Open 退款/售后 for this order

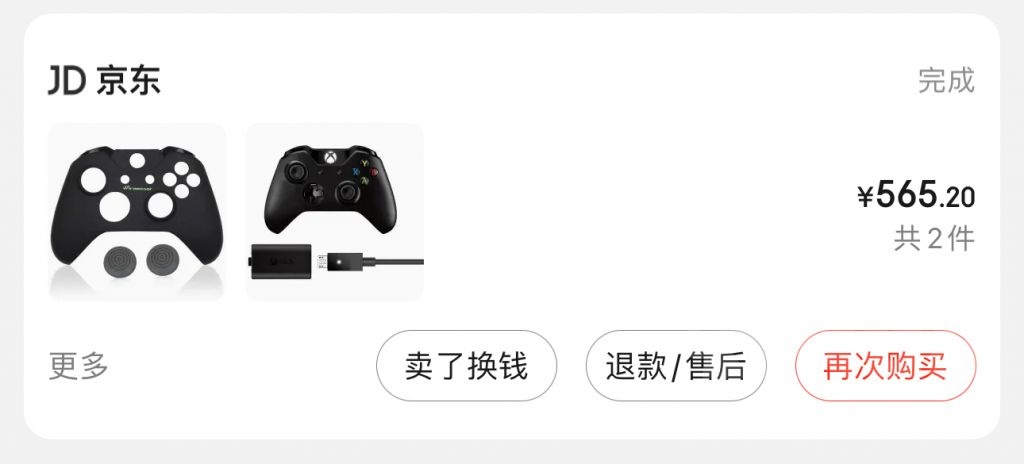(x=676, y=366)
